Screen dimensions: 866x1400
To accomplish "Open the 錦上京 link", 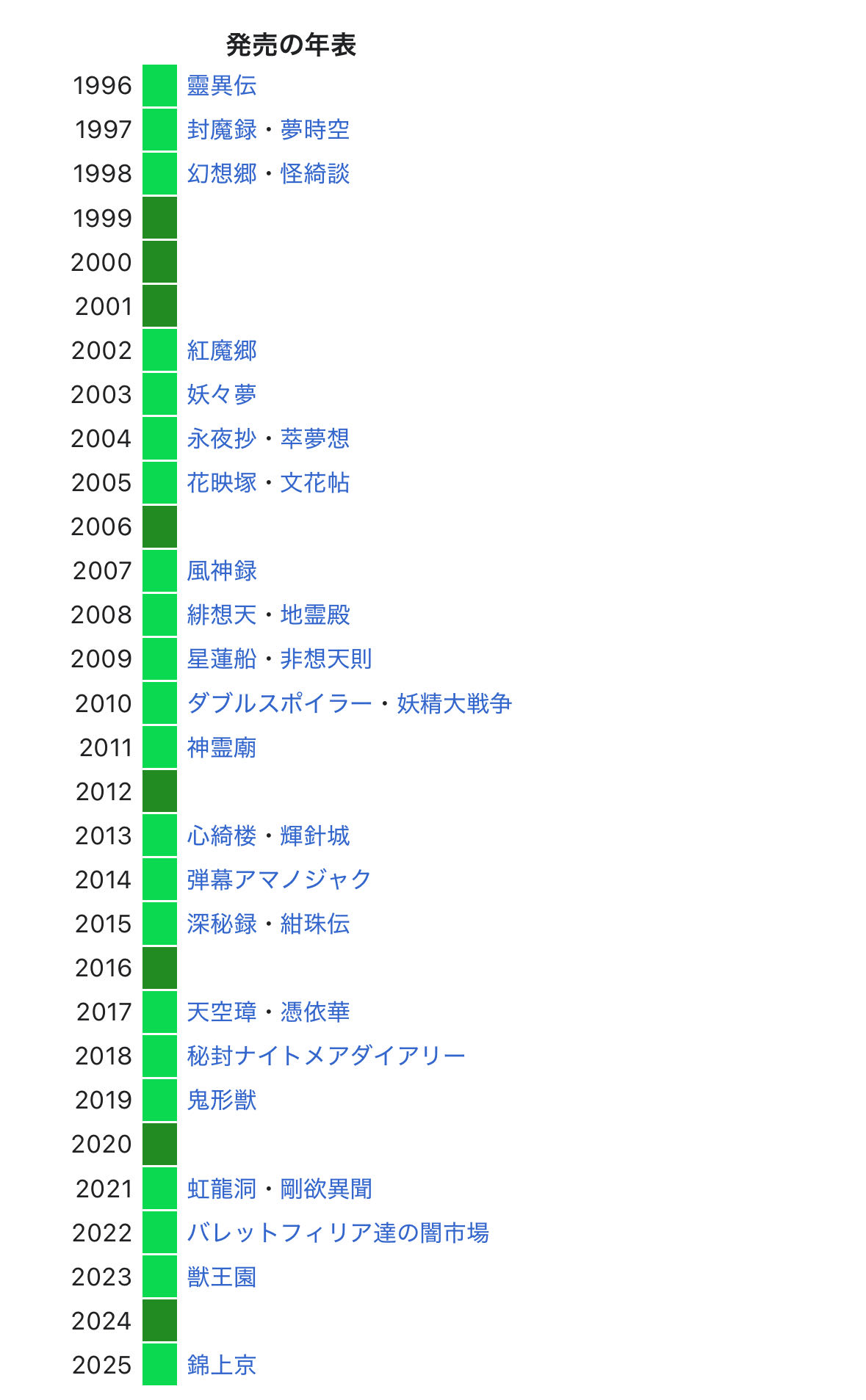I will click(x=221, y=1365).
